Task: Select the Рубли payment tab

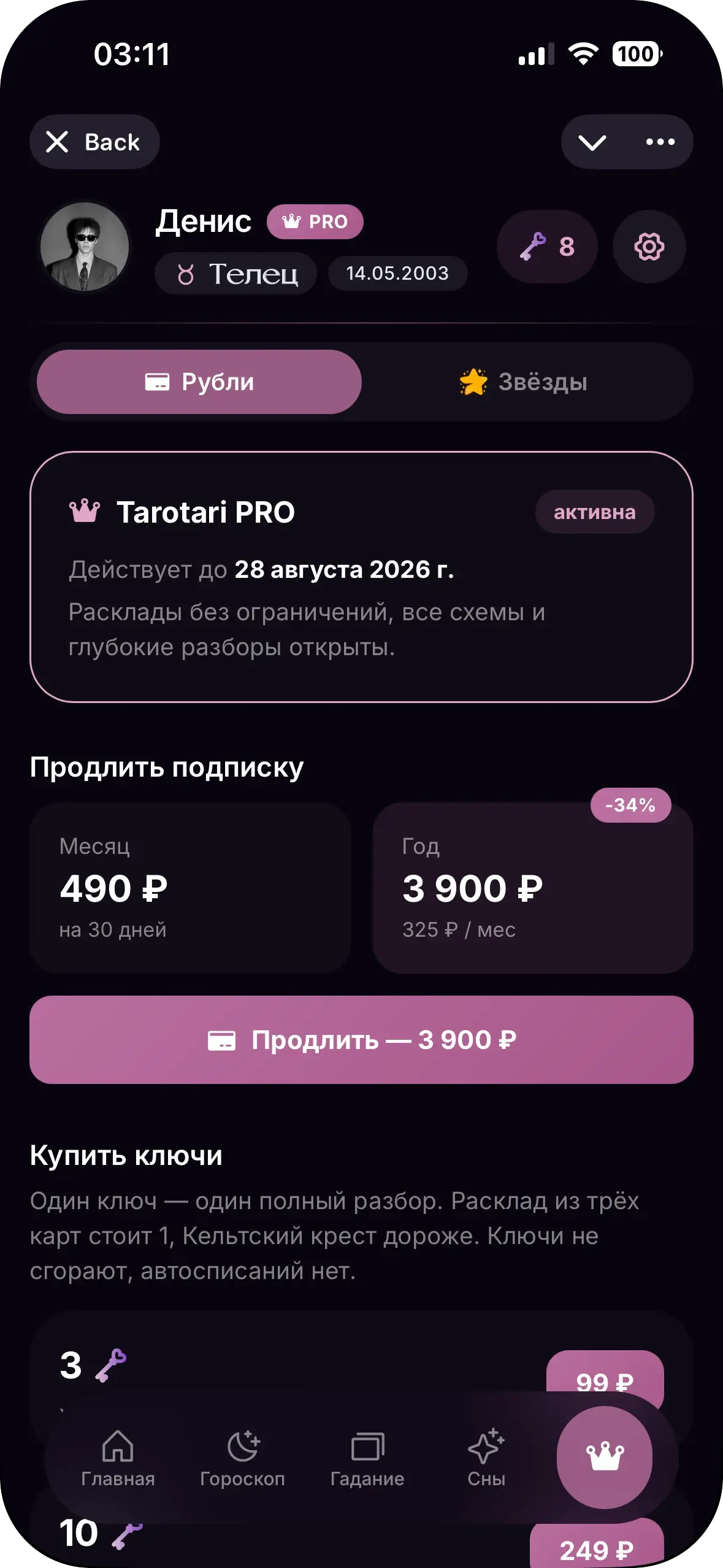Action: 199,382
